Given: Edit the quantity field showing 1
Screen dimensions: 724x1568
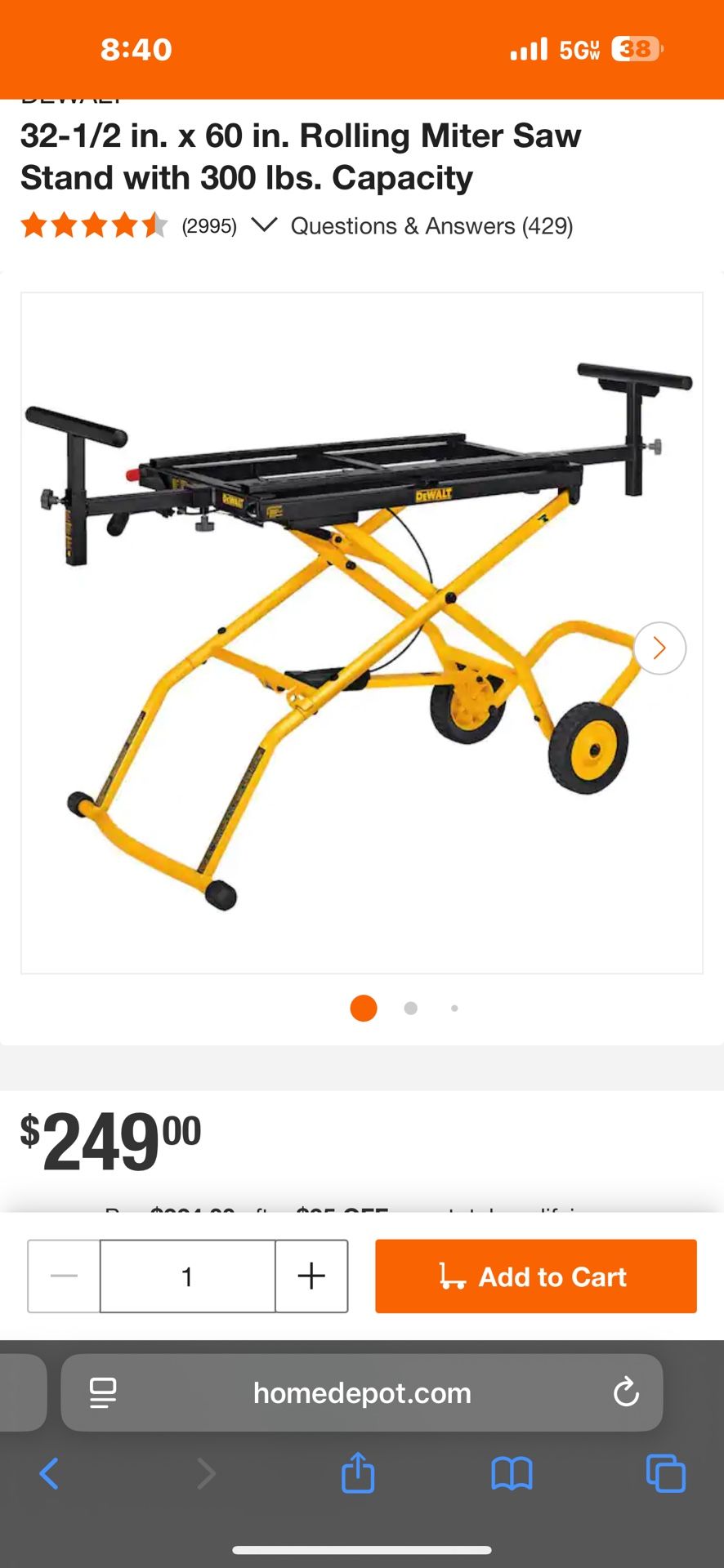Looking at the screenshot, I should tap(187, 1276).
